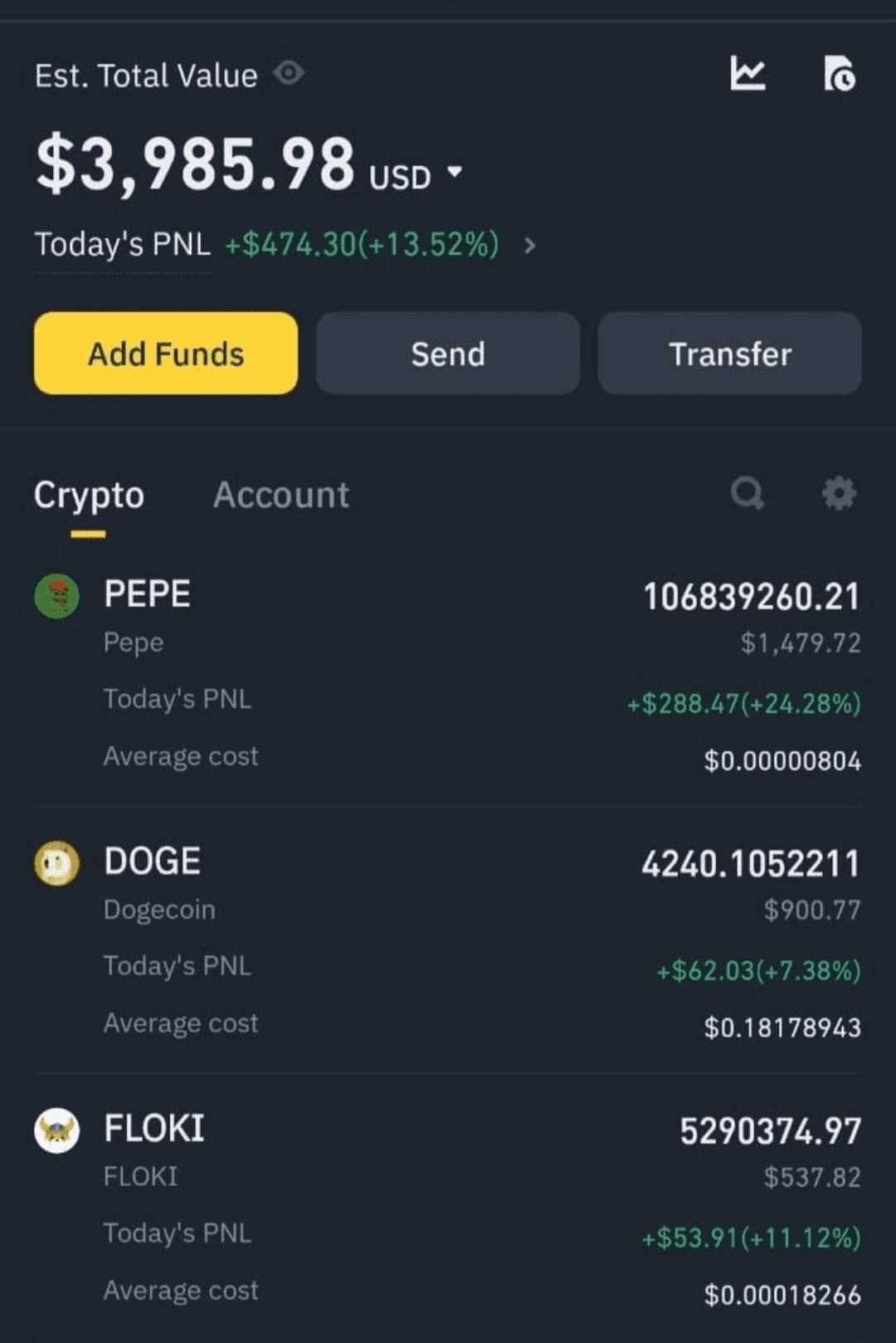
Task: Change the USD display currency
Action: click(x=416, y=176)
